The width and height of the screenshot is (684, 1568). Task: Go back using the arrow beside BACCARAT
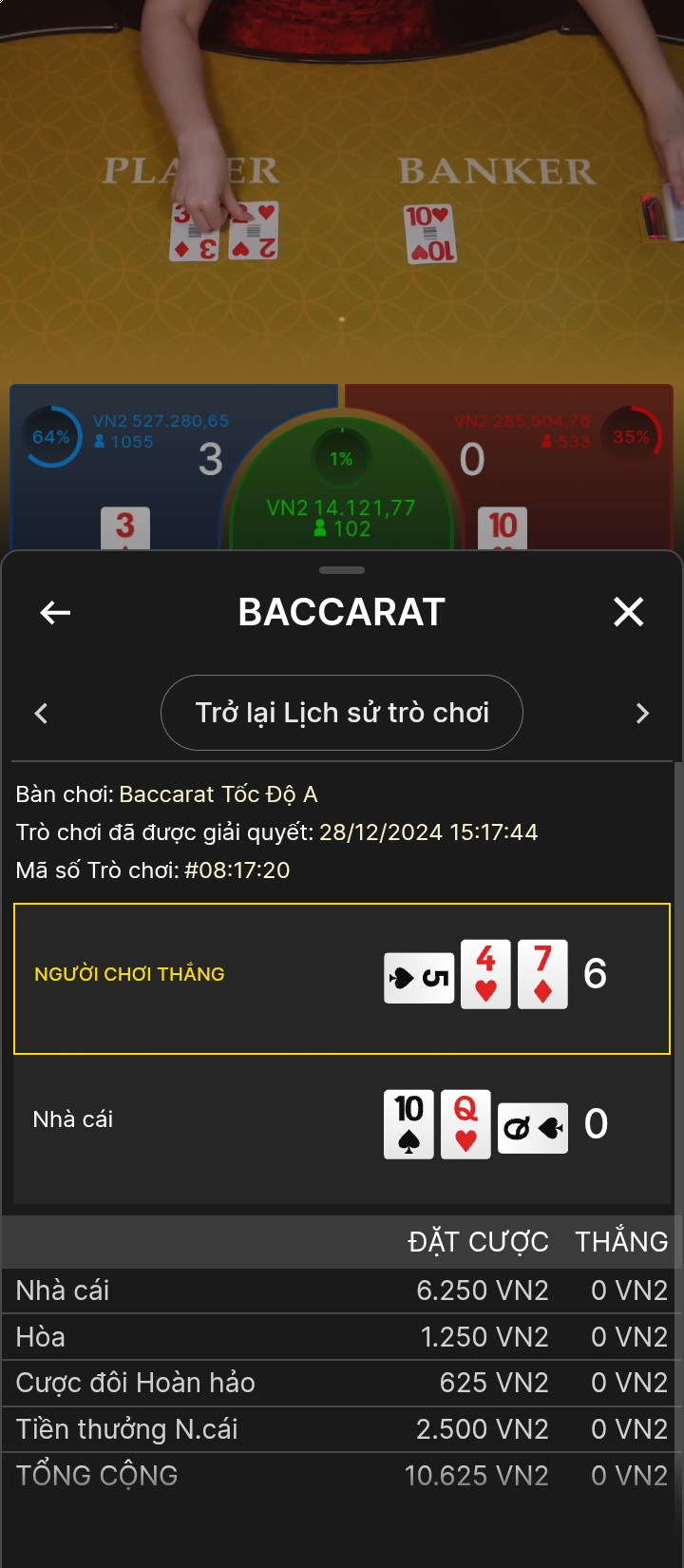pos(55,613)
